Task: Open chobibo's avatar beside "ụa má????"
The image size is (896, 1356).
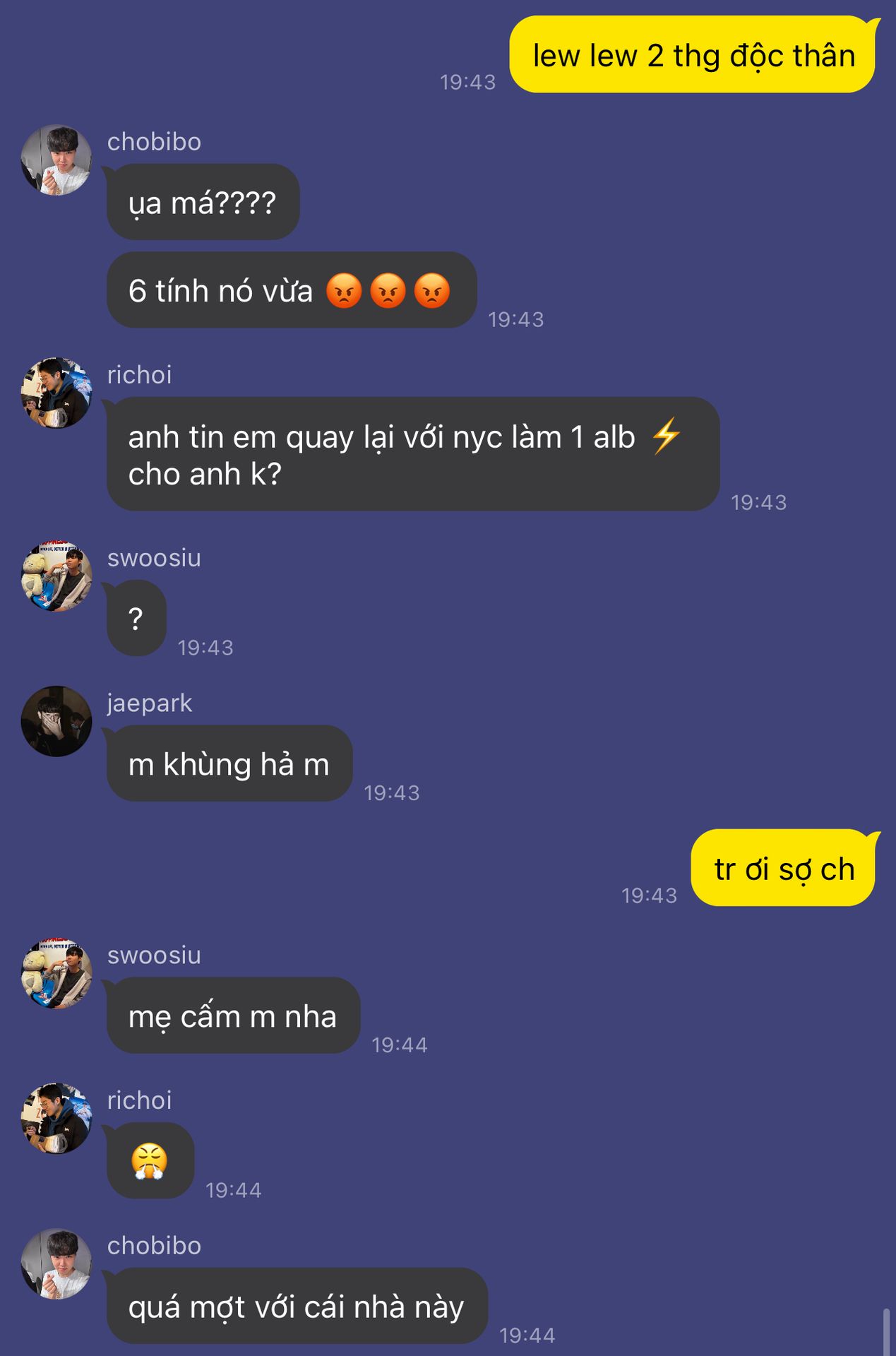Action: (56, 160)
